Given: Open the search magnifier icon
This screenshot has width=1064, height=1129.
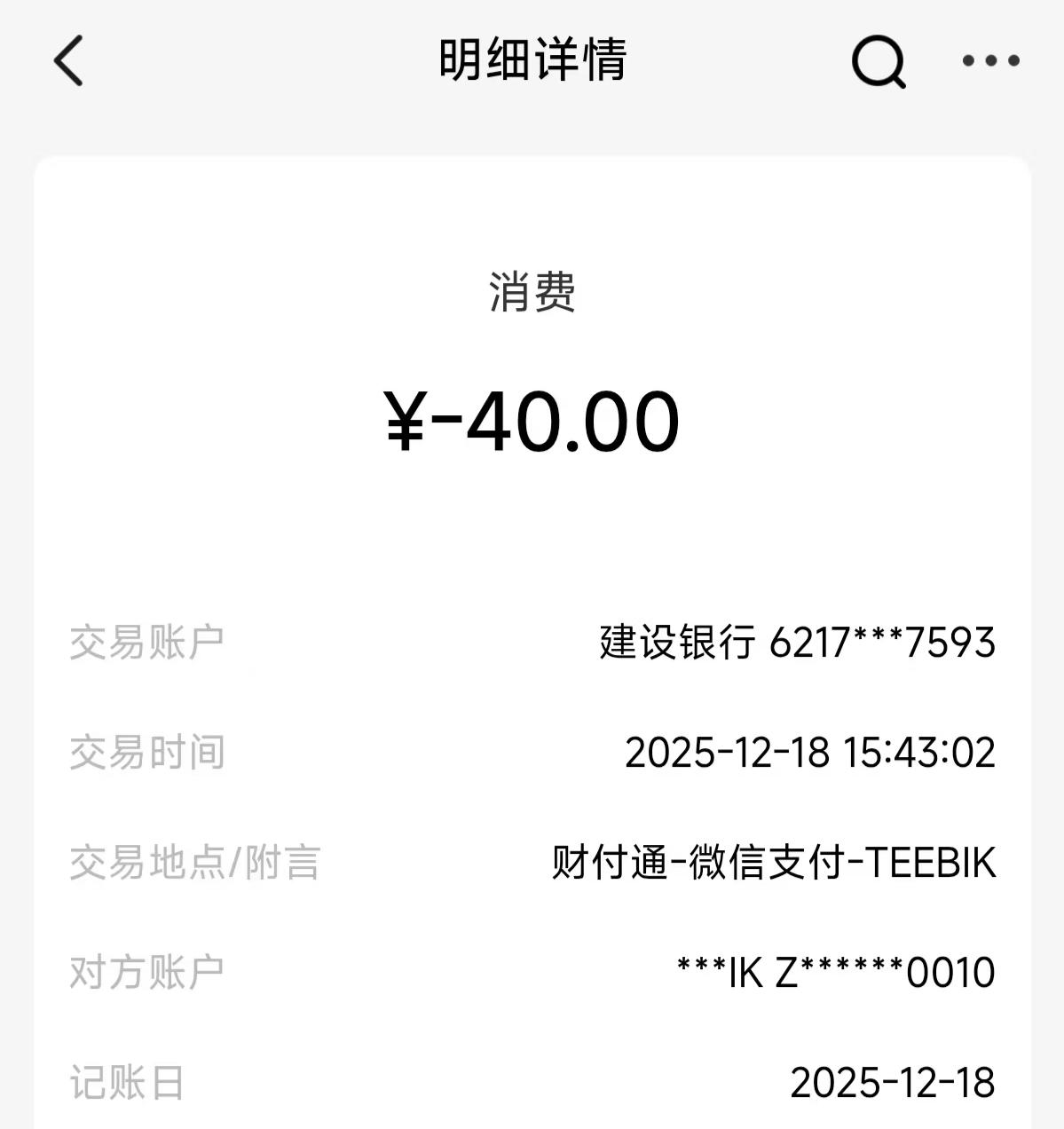Looking at the screenshot, I should 878,61.
